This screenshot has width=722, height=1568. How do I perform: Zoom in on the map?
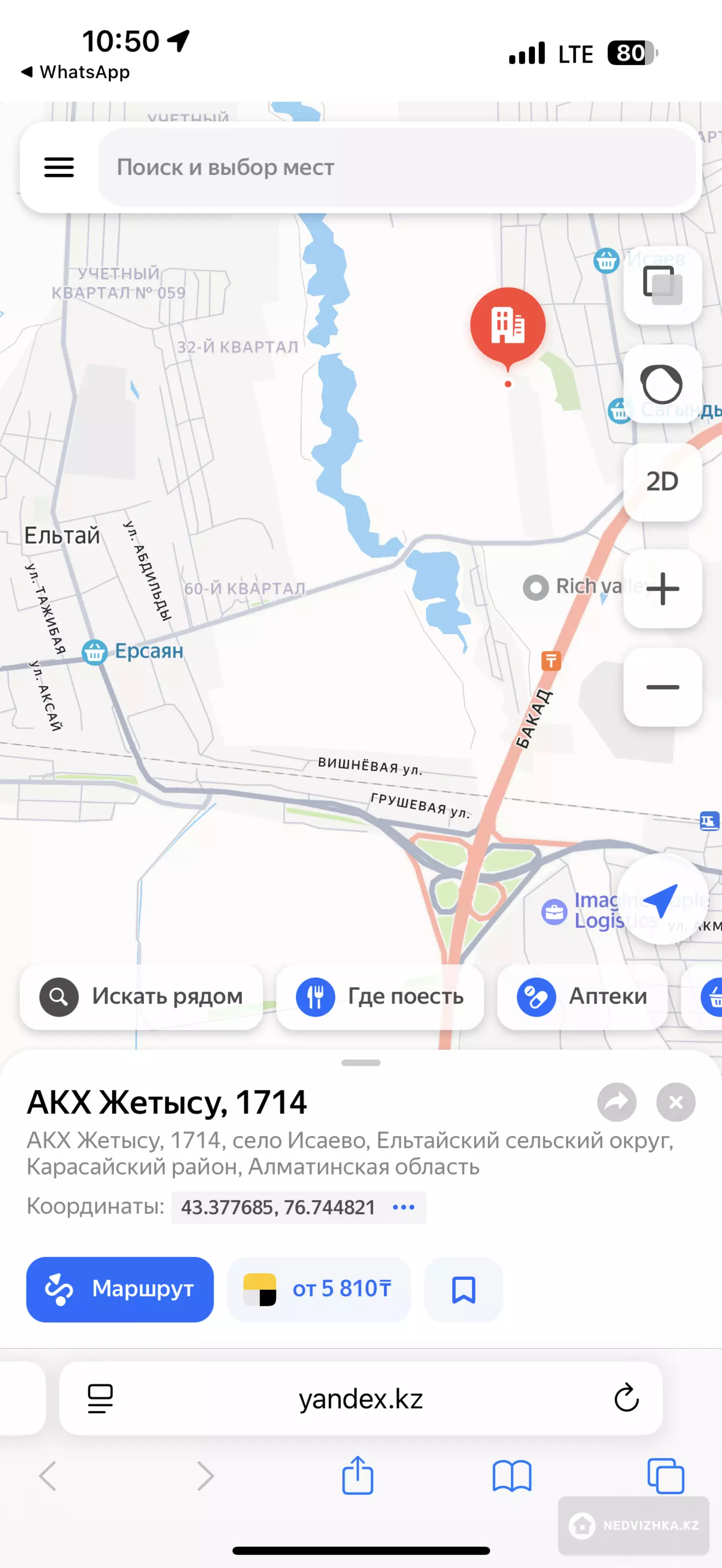coord(662,589)
